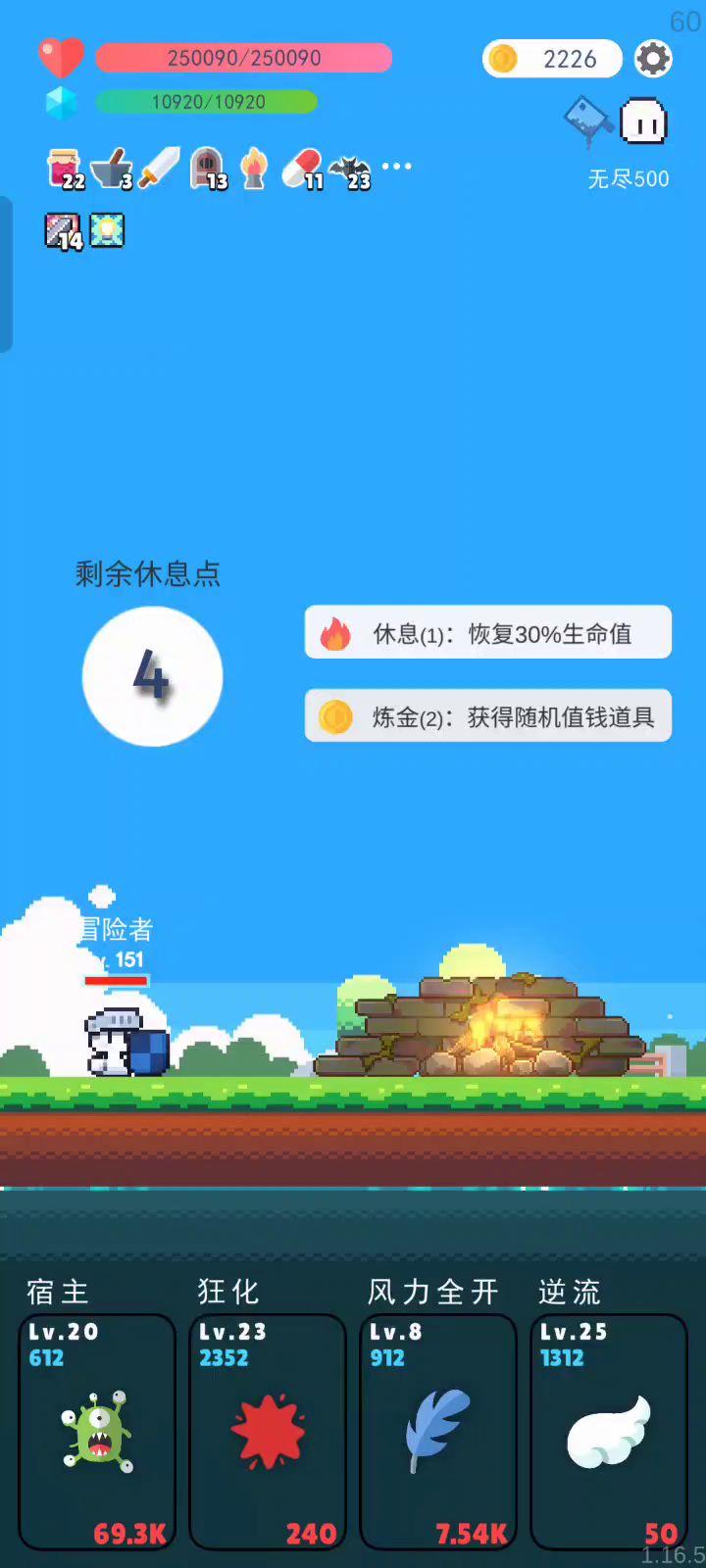Inspect the jam jar item numbered 22

coord(66,169)
